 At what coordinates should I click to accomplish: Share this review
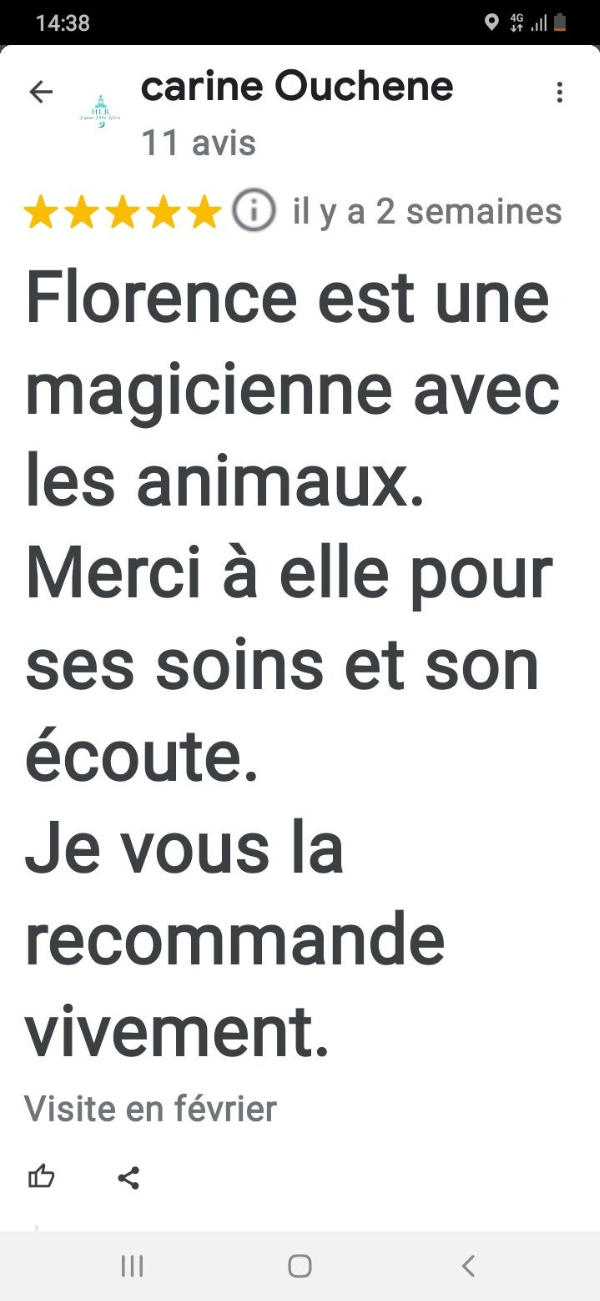(129, 1177)
